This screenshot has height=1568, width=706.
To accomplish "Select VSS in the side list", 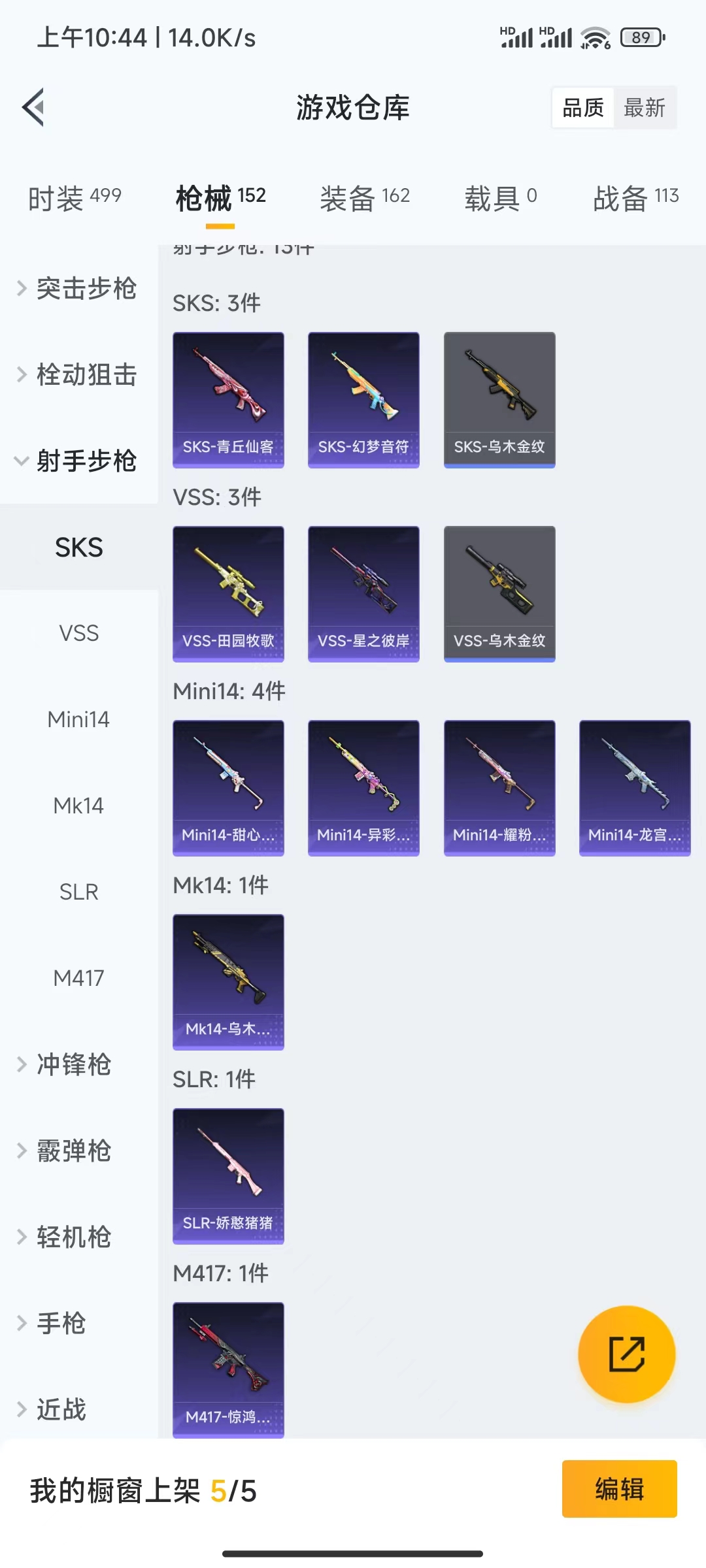I will point(78,633).
